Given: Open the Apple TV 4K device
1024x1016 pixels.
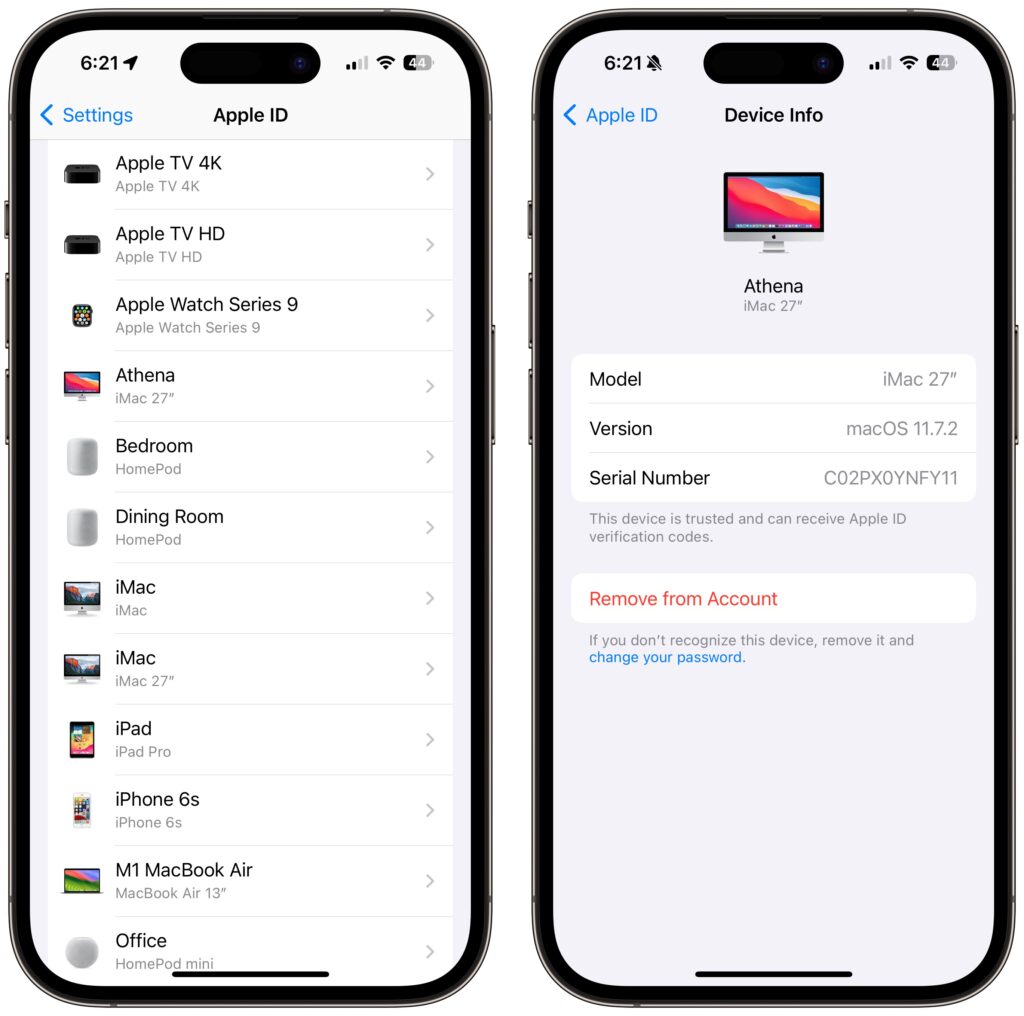Looking at the screenshot, I should coord(250,174).
